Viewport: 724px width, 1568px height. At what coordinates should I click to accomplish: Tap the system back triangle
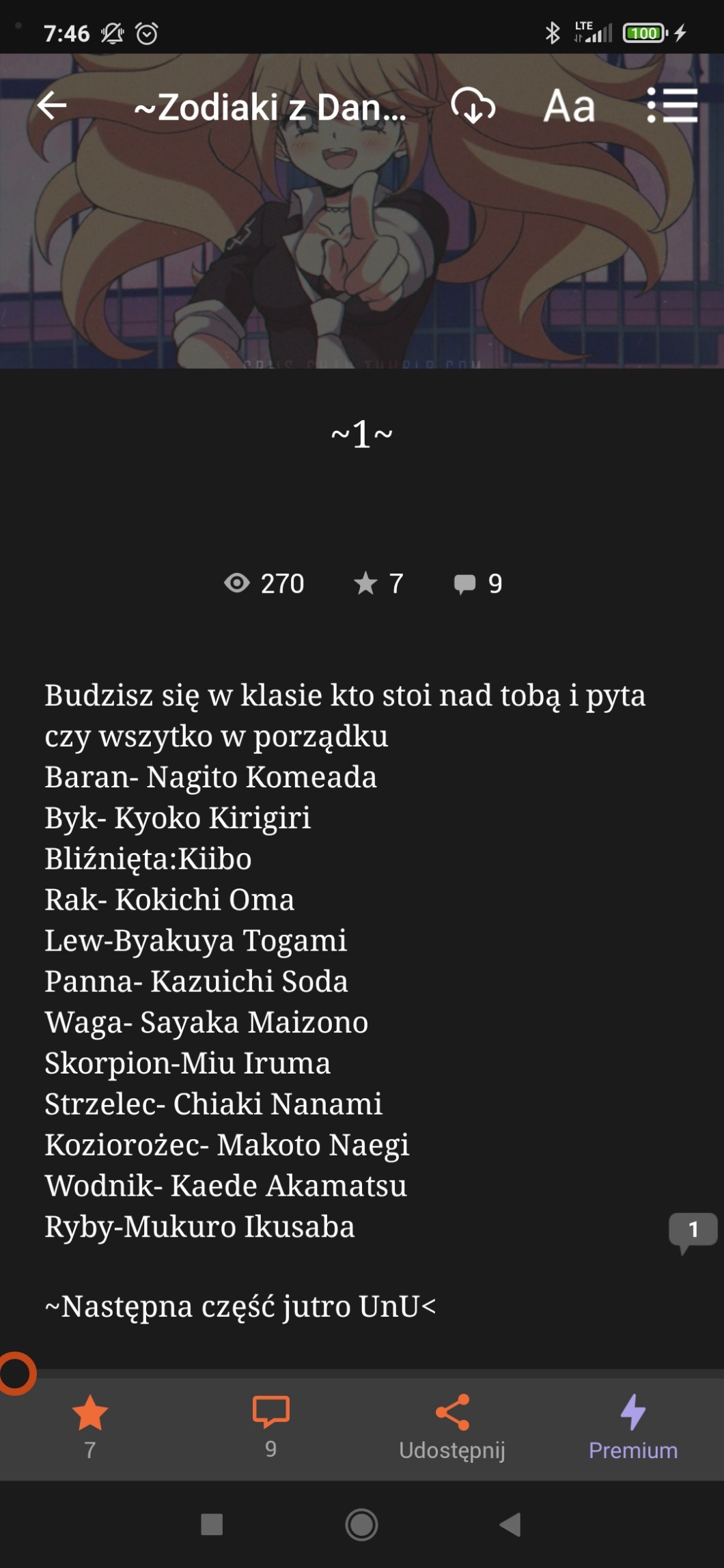coord(511,1524)
